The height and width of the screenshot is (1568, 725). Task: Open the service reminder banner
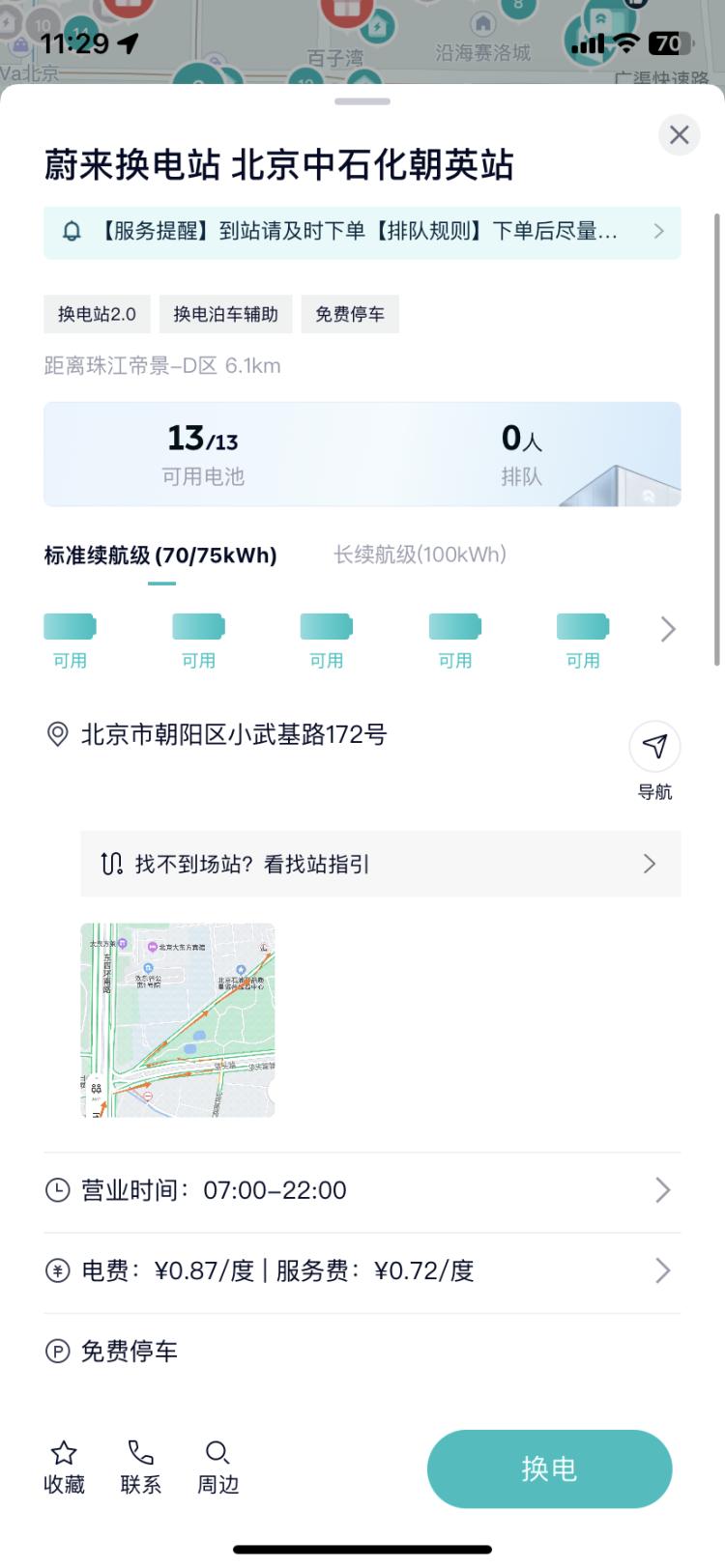click(362, 232)
